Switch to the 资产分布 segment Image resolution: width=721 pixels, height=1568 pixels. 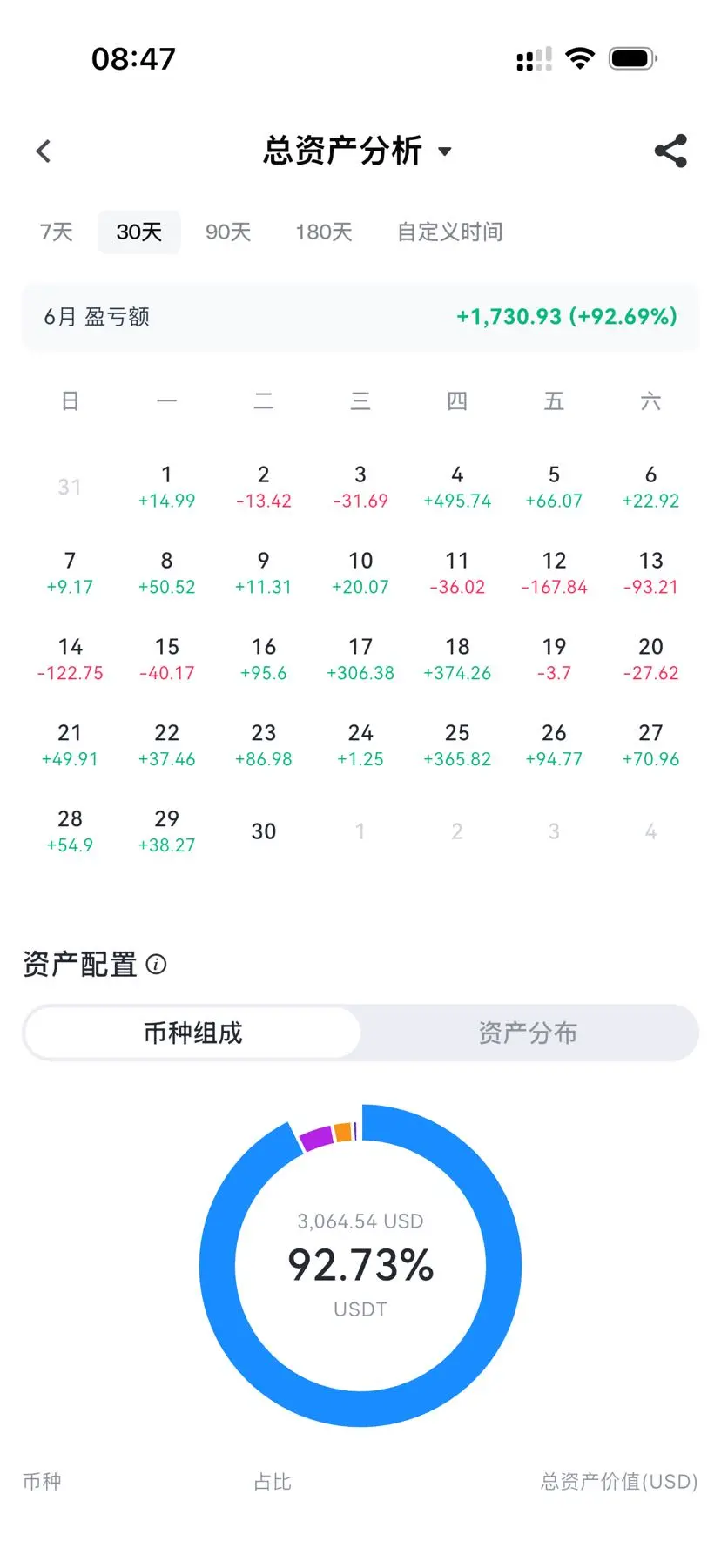click(x=528, y=1033)
